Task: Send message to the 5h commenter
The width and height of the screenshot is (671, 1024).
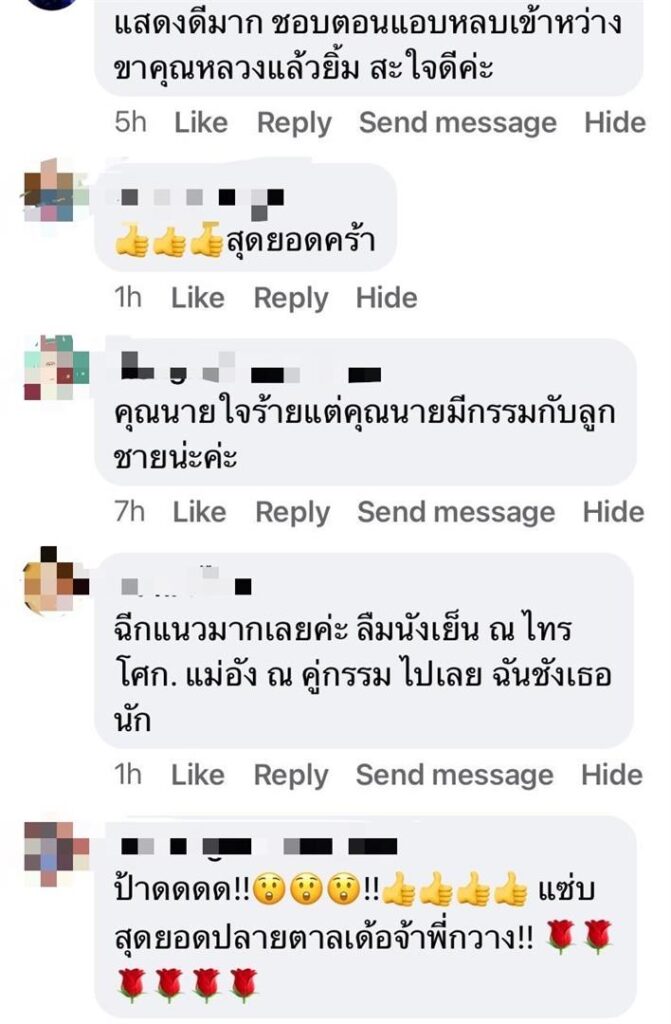Action: point(458,123)
